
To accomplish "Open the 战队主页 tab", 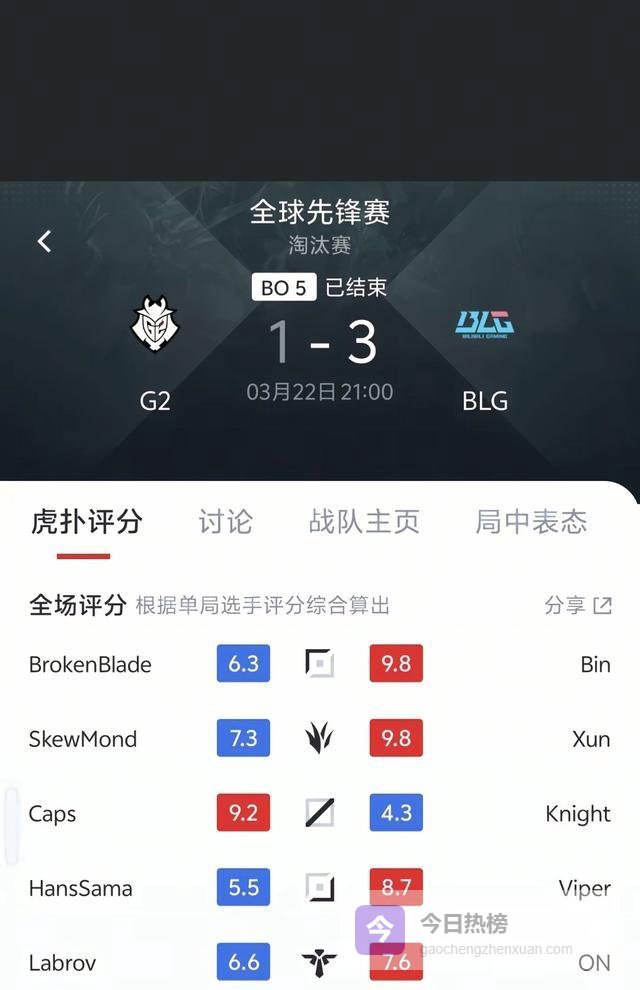I will (x=364, y=521).
